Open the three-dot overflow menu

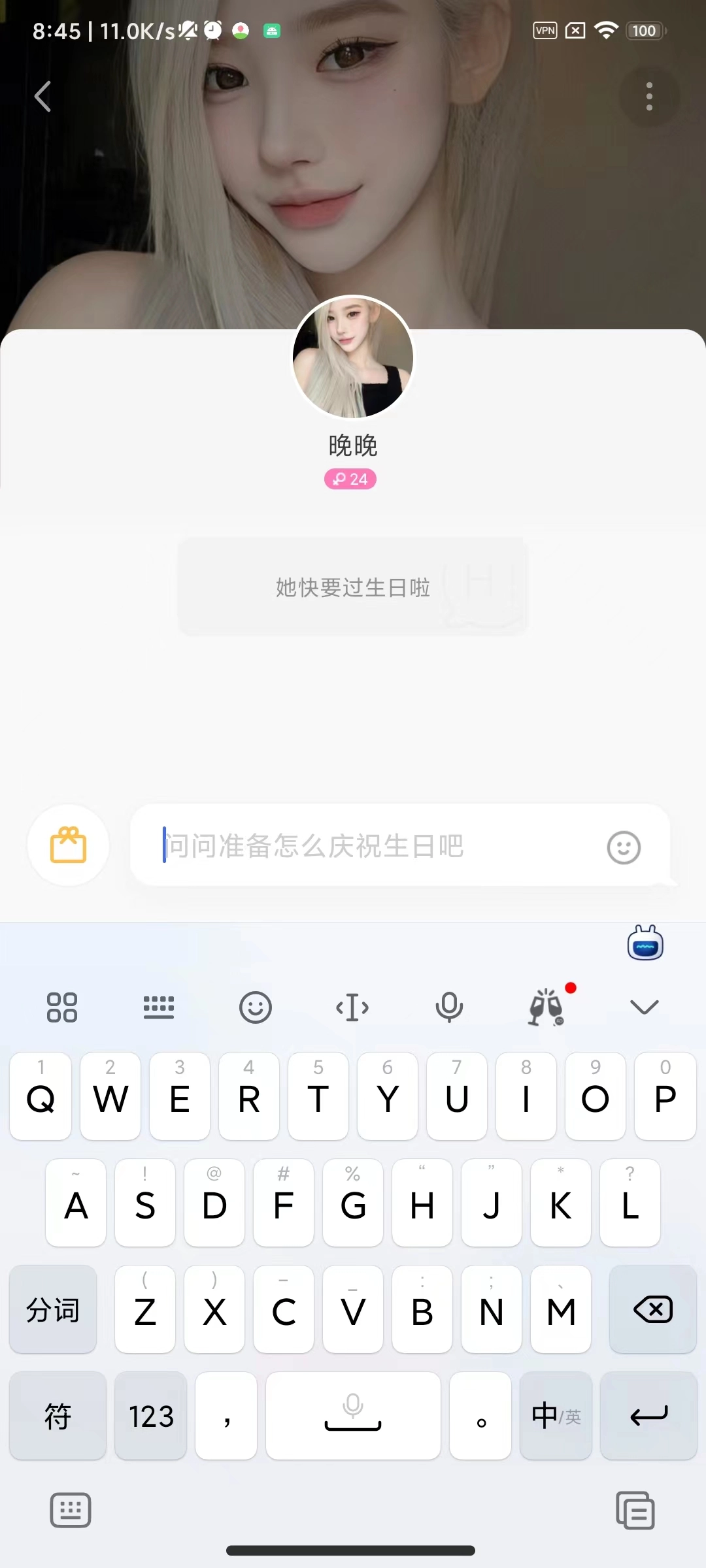[x=648, y=97]
